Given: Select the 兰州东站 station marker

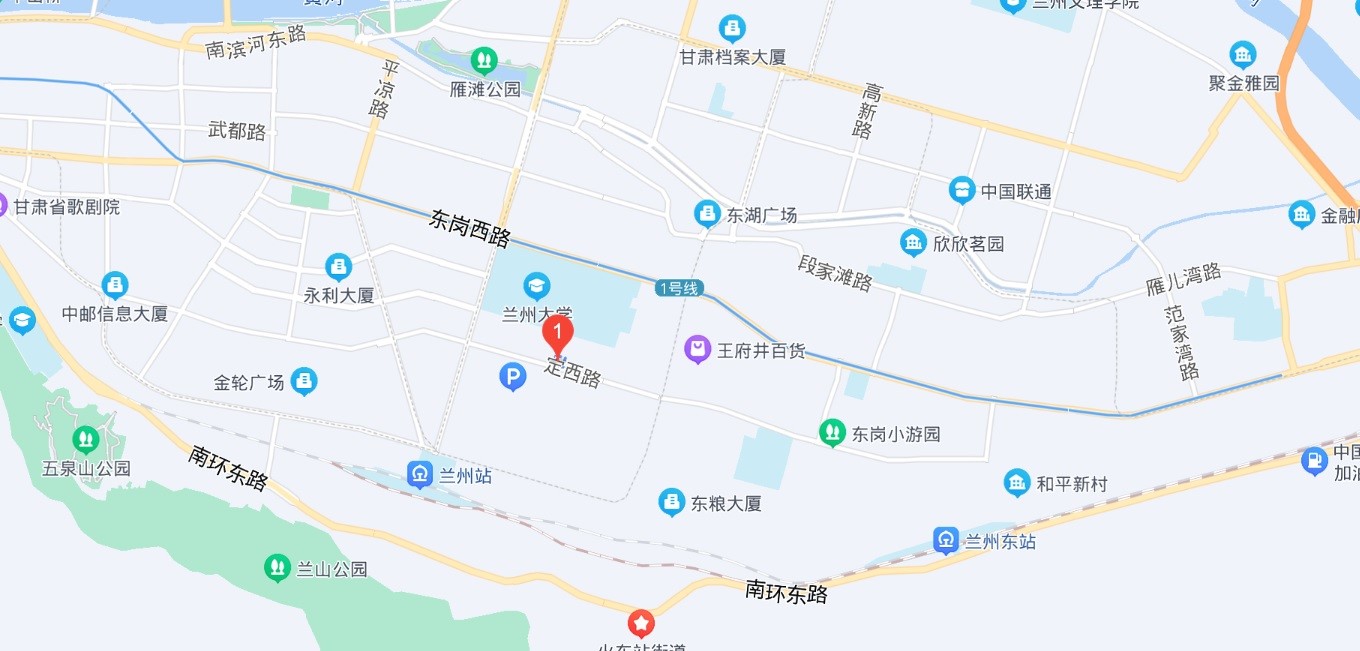Looking at the screenshot, I should 946,541.
